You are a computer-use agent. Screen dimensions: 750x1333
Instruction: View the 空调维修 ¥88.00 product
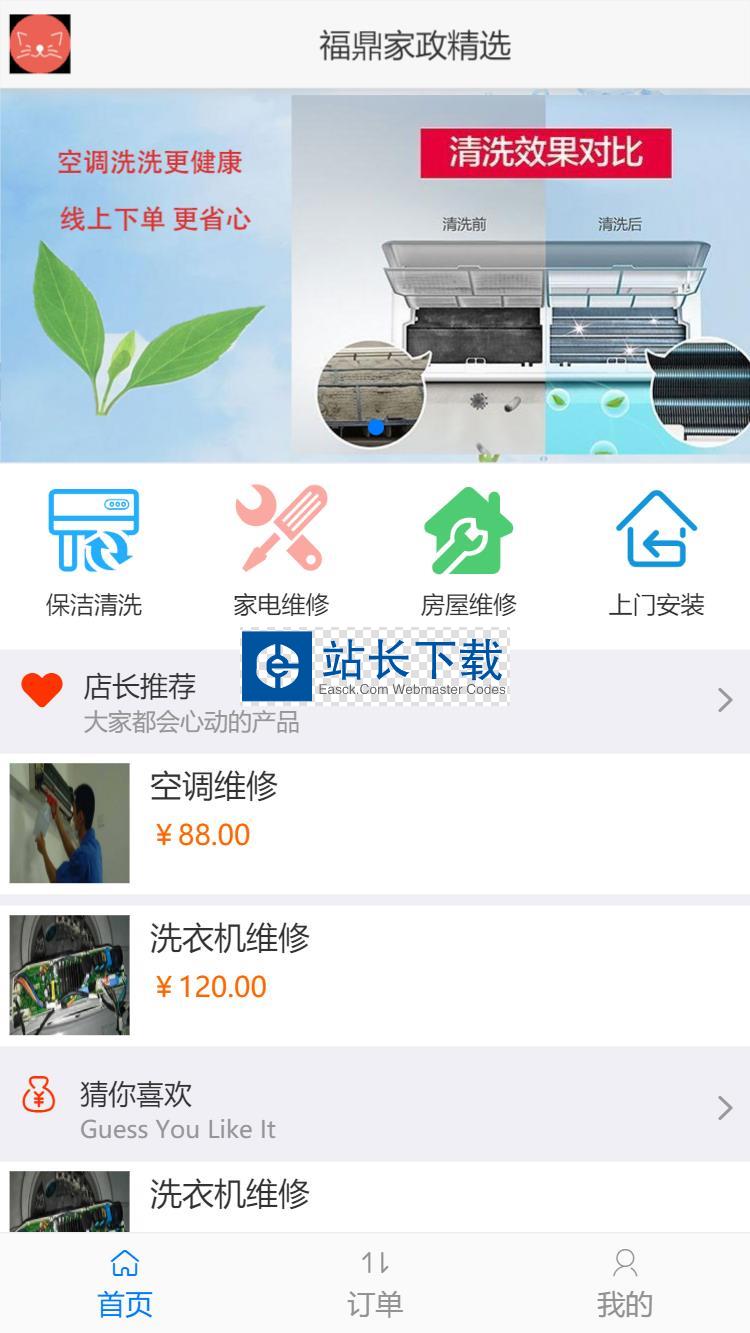tap(375, 822)
